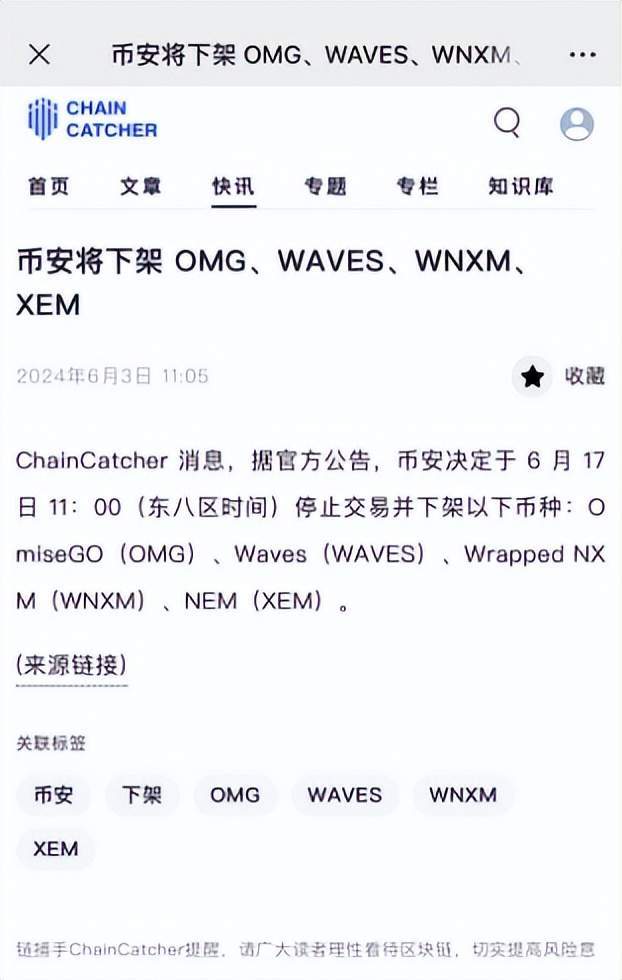Open the three-dot overflow menu

(x=582, y=55)
